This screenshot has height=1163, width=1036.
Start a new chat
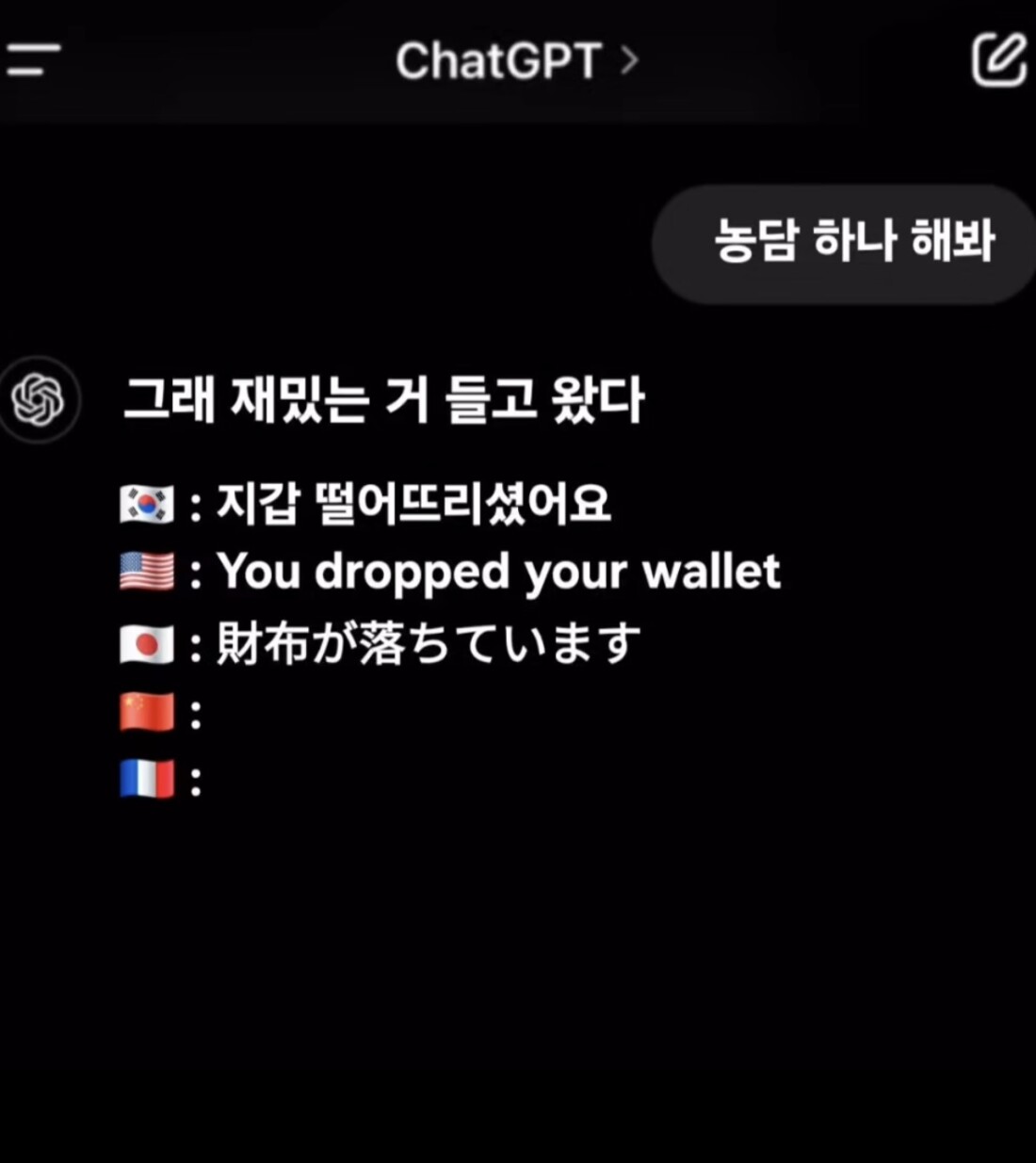998,59
